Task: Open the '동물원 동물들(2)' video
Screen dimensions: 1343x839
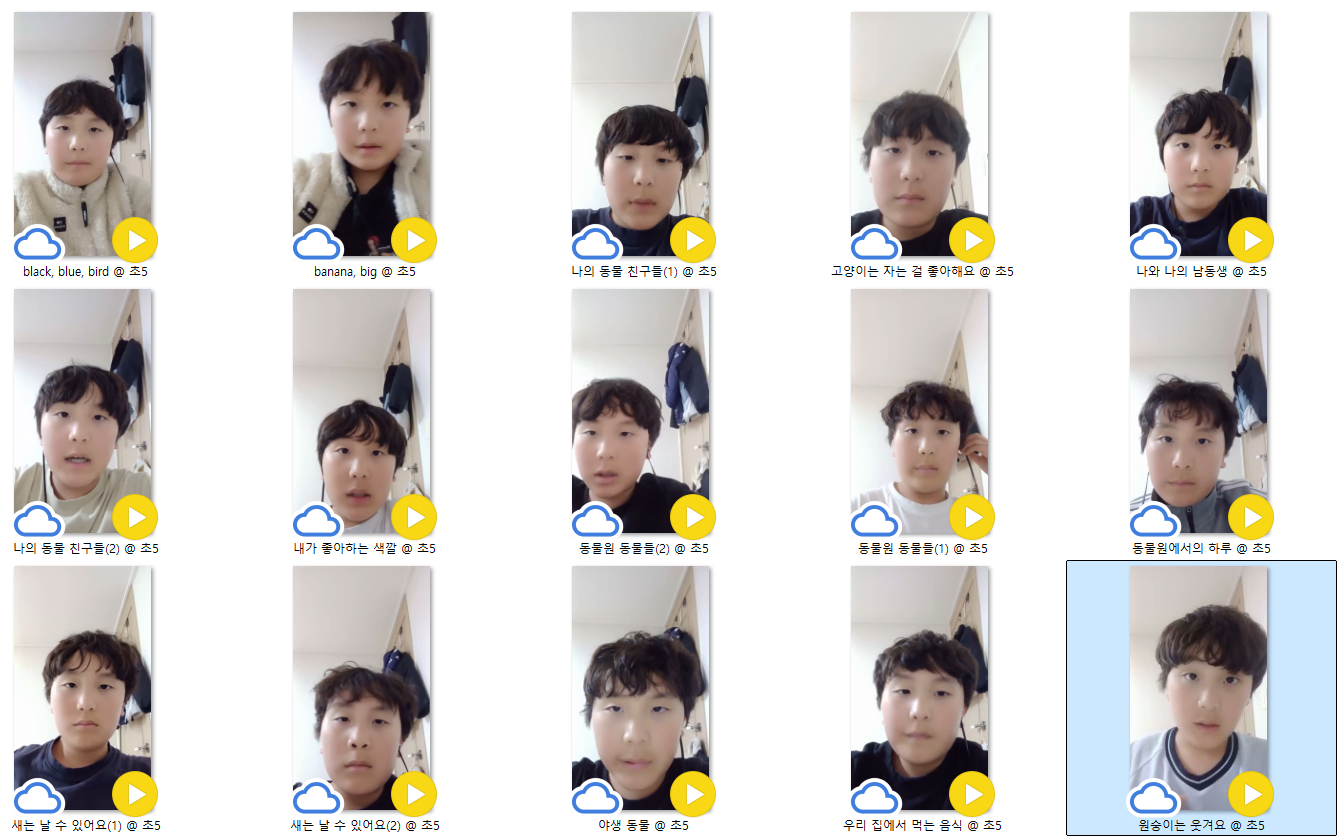Action: (641, 412)
